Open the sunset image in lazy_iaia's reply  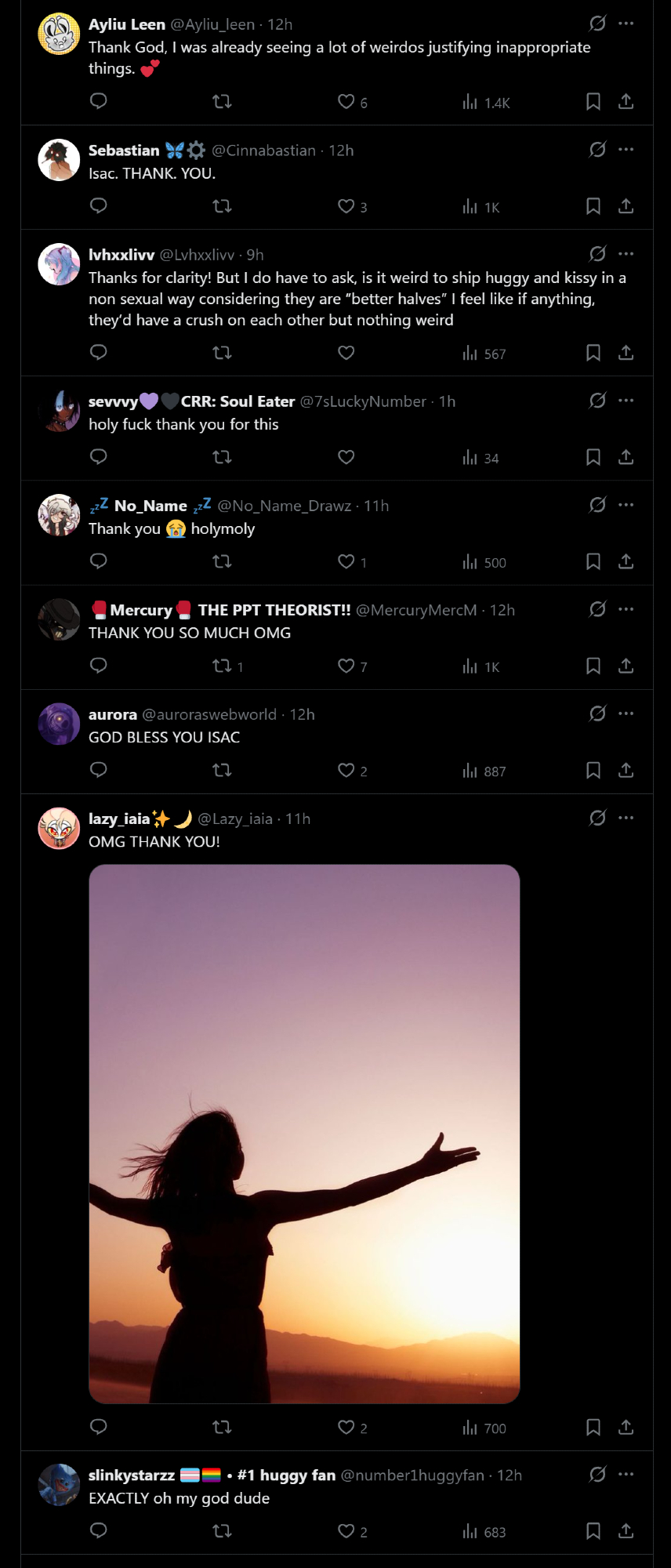(304, 1133)
